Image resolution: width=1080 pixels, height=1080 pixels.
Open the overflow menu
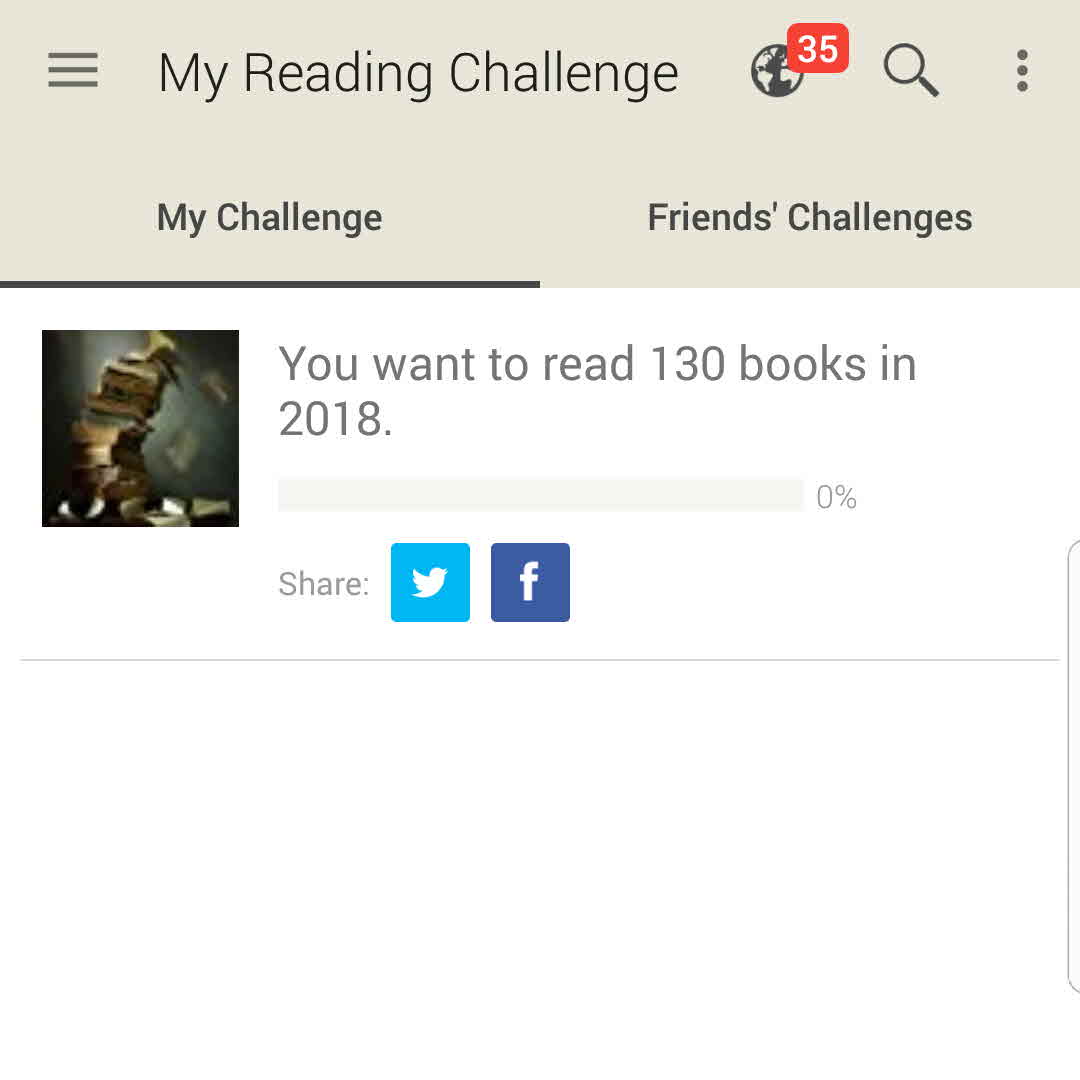point(1021,71)
